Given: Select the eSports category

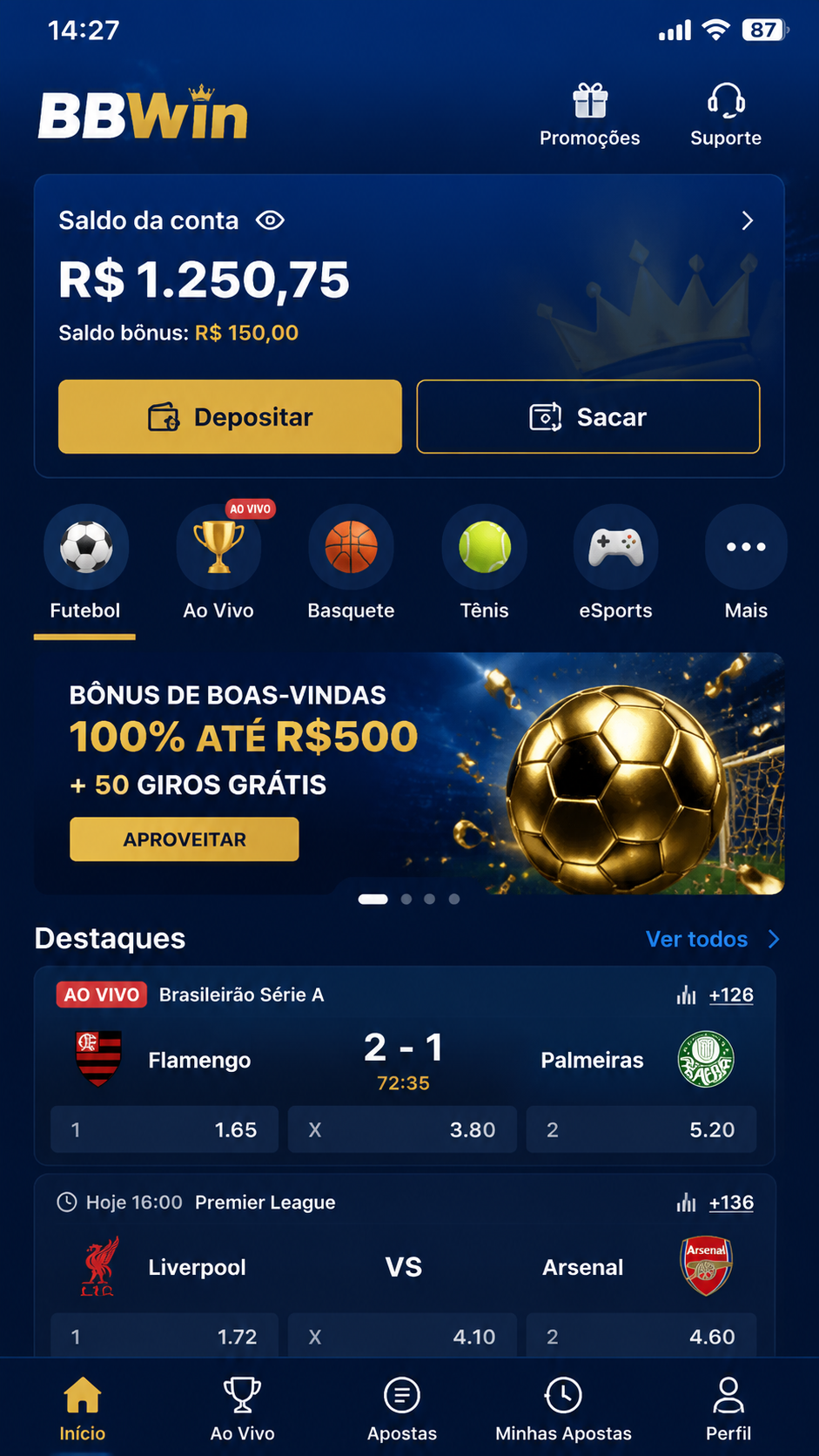Looking at the screenshot, I should pos(615,563).
